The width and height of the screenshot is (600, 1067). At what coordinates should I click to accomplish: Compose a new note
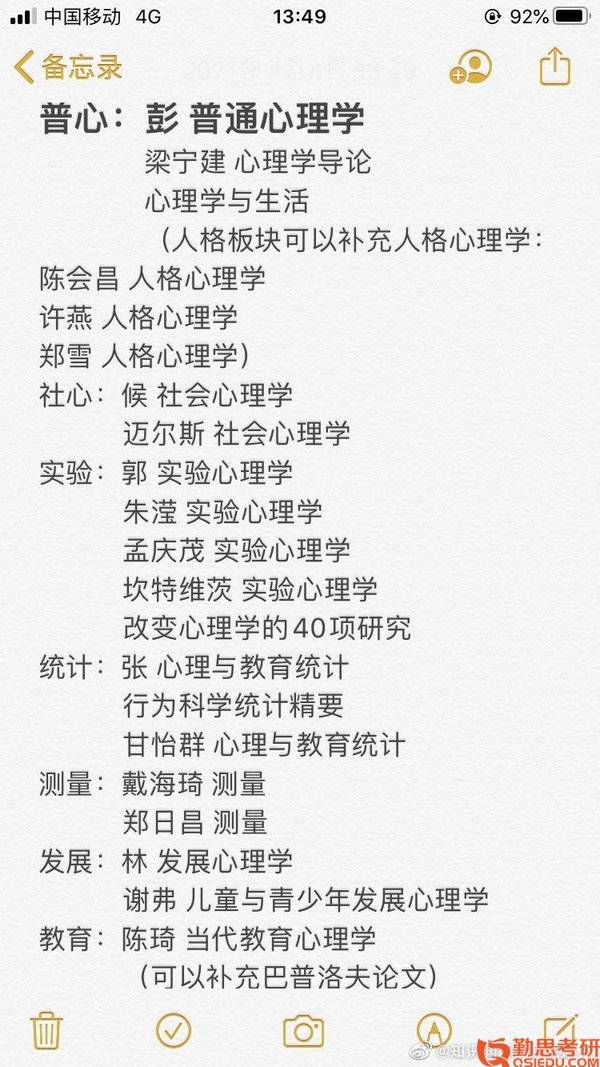(x=560, y=1027)
